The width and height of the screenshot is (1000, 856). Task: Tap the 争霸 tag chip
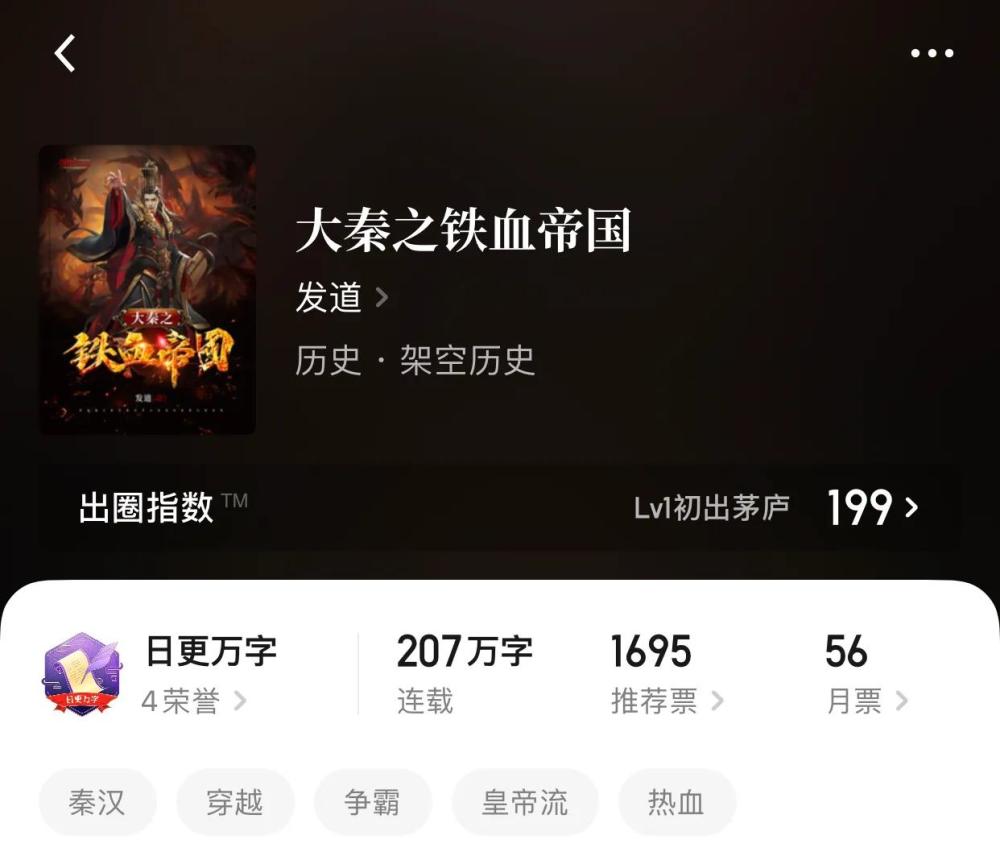click(x=372, y=803)
